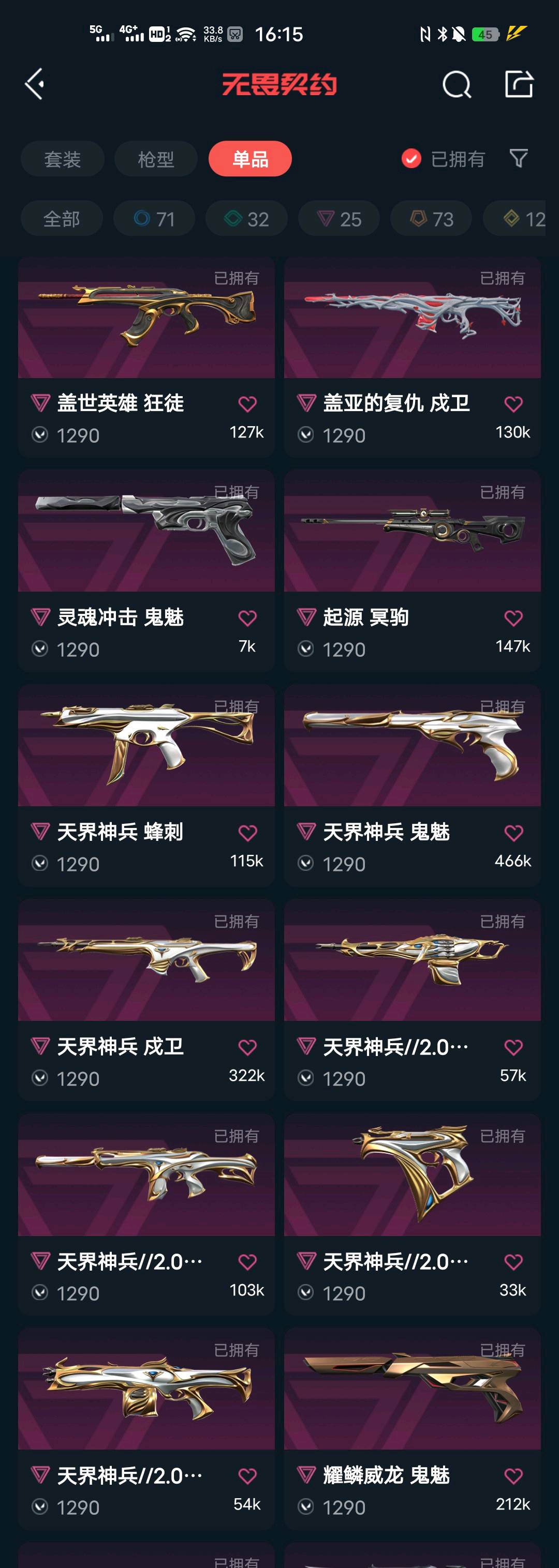Filter by the tier chip showing 71

tap(154, 219)
